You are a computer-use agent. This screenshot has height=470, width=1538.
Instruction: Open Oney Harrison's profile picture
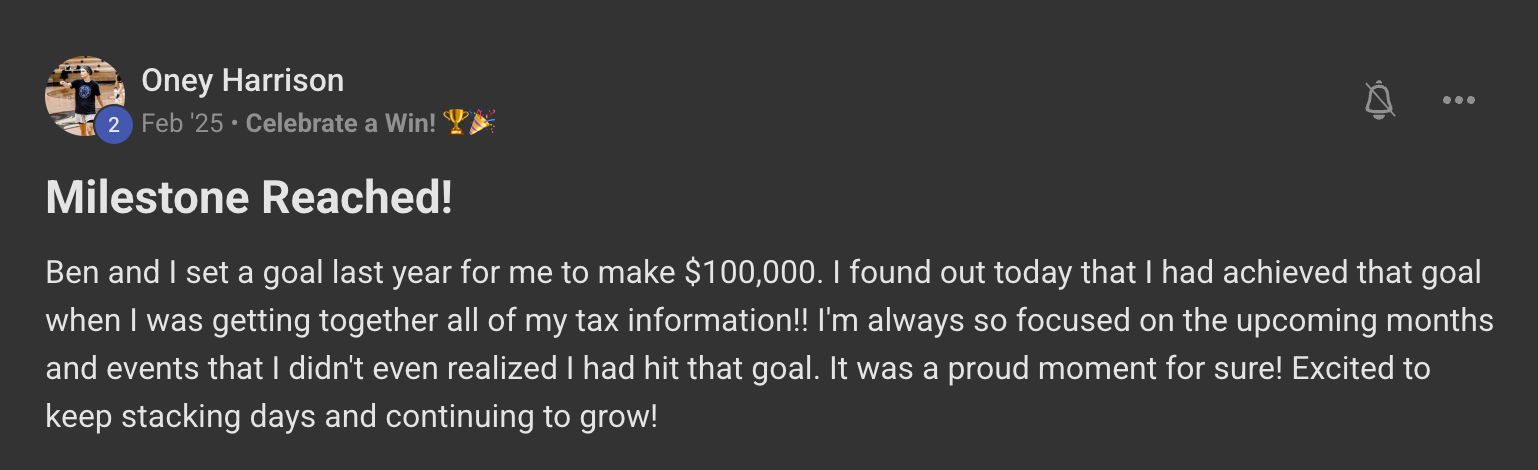(85, 96)
